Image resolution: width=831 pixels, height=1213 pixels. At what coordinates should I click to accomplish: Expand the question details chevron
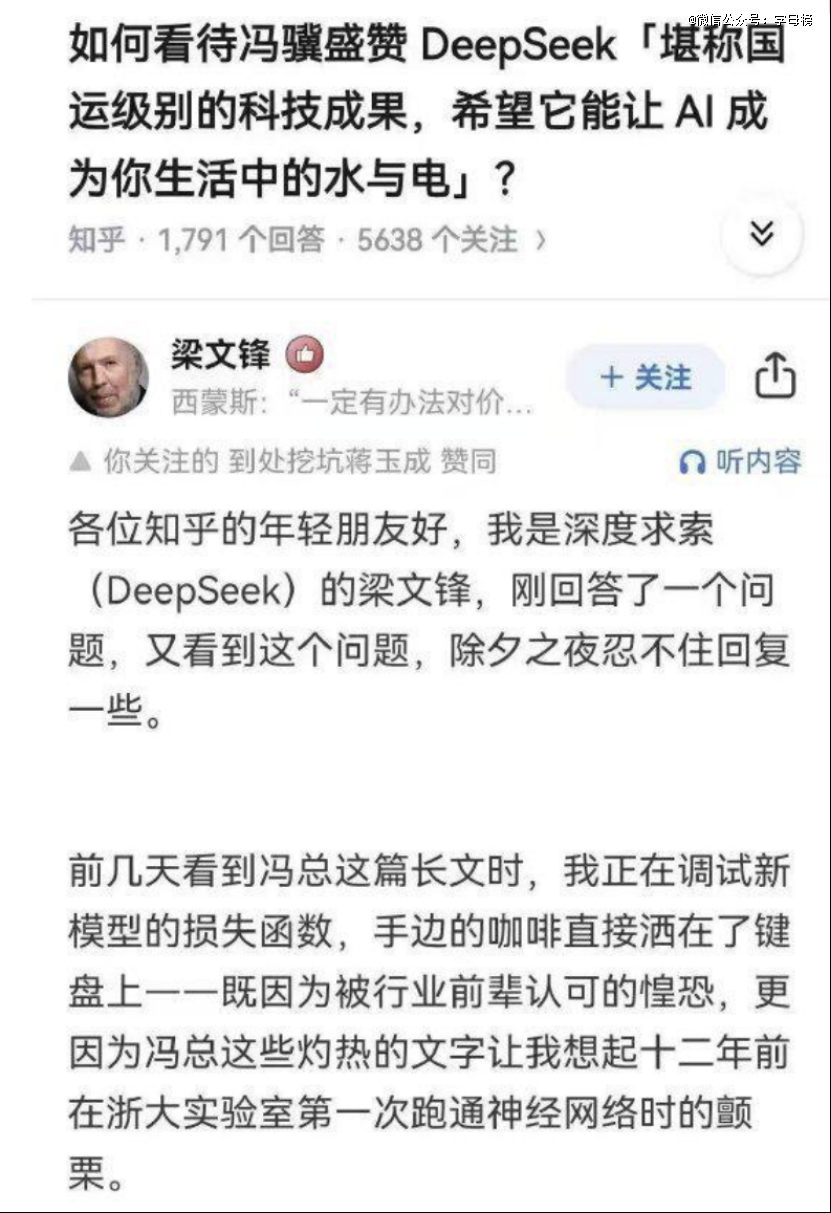(762, 235)
